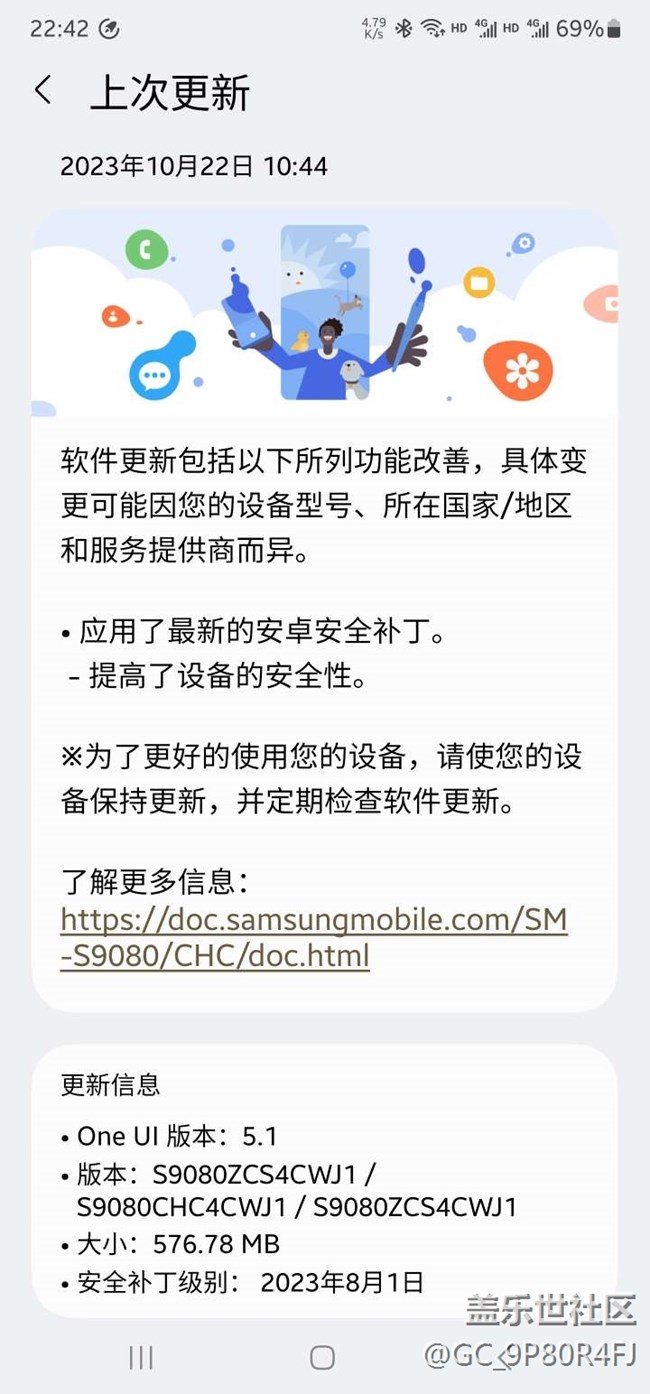
Task: Tap the home button in the navigation bar
Action: (322, 1357)
